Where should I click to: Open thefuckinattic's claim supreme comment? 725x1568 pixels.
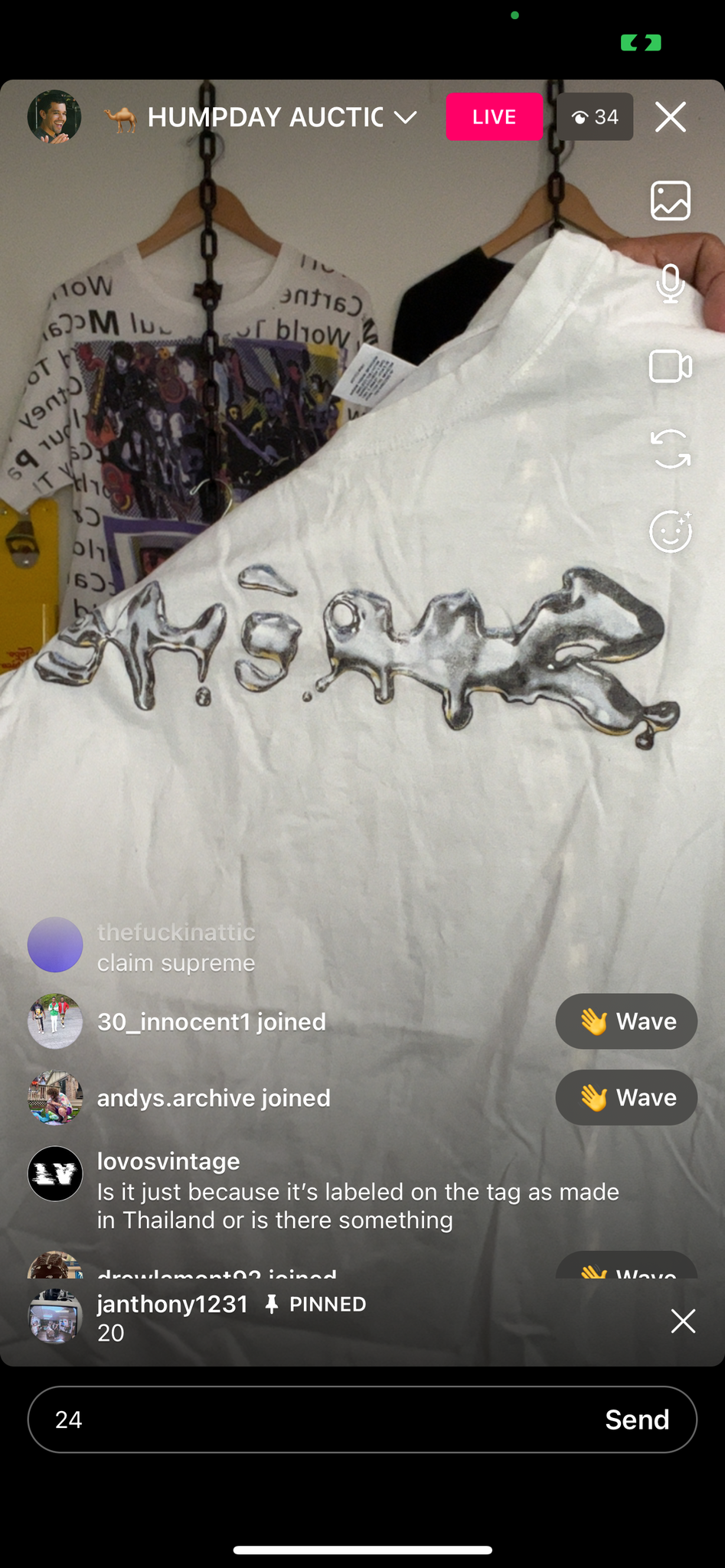[x=176, y=947]
